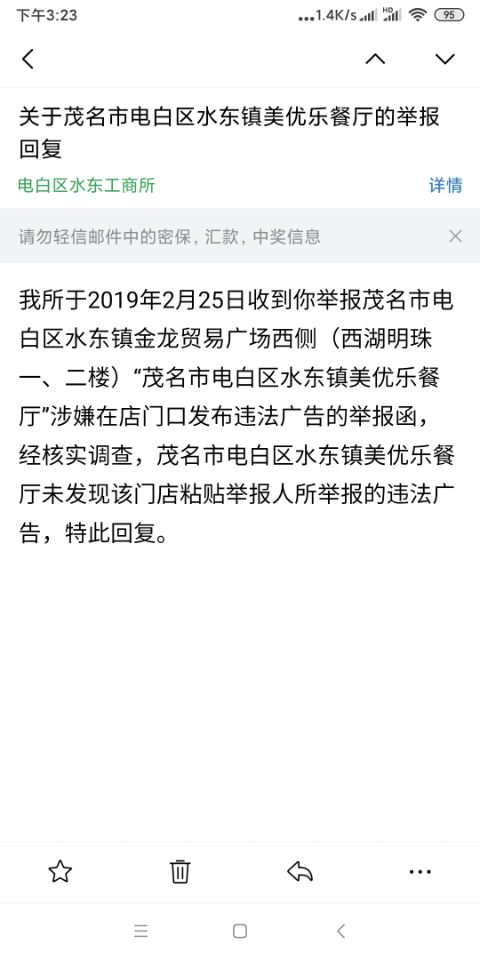
Task: Open system recent apps
Action: [x=141, y=931]
